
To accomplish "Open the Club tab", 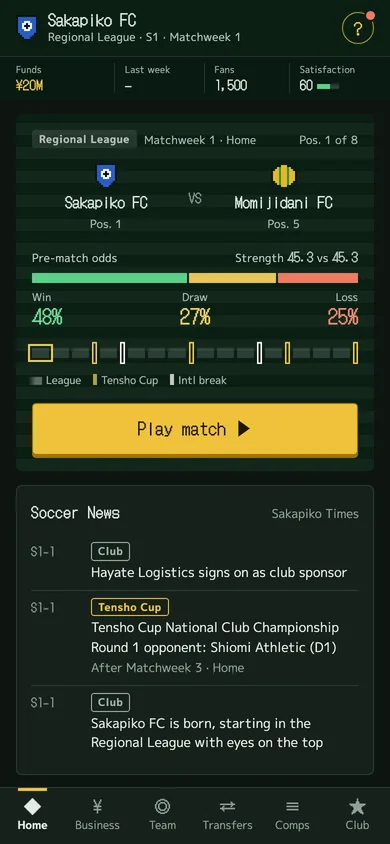I will [x=357, y=815].
